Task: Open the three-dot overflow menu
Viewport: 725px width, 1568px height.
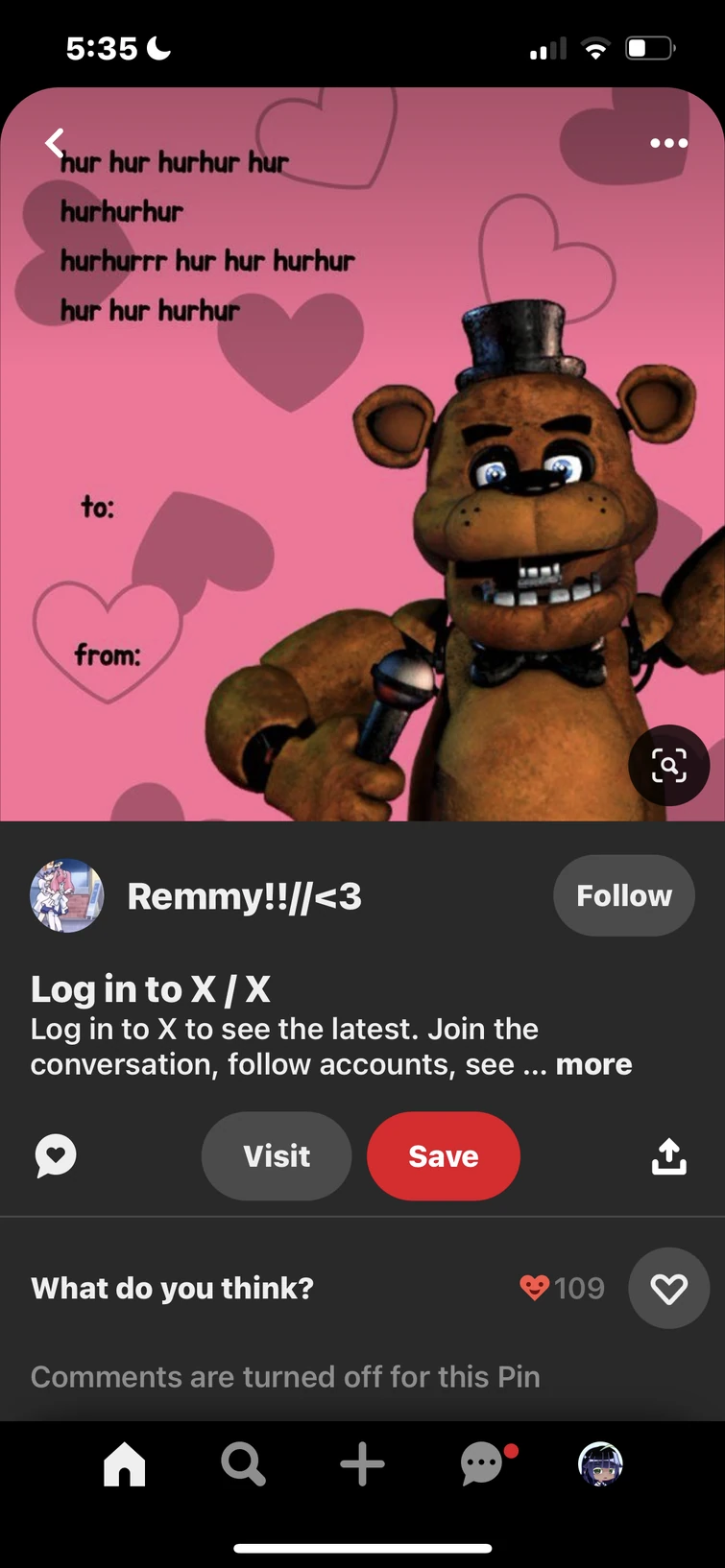Action: 668,144
